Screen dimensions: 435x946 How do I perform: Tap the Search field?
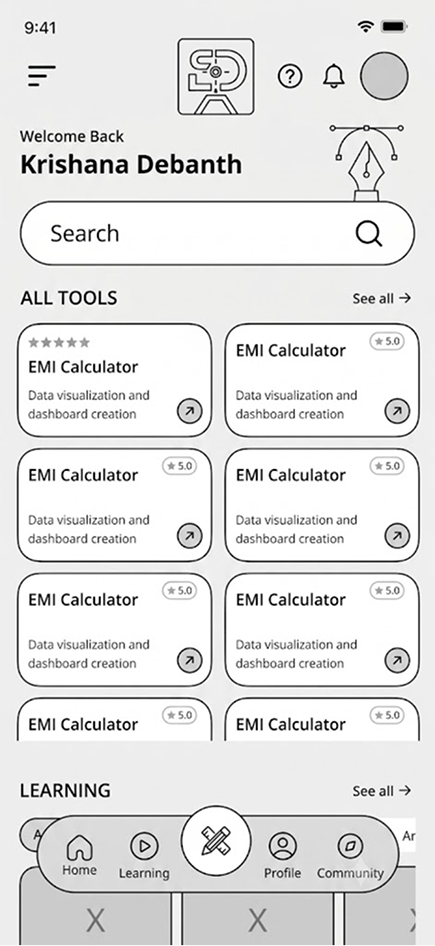coord(217,233)
